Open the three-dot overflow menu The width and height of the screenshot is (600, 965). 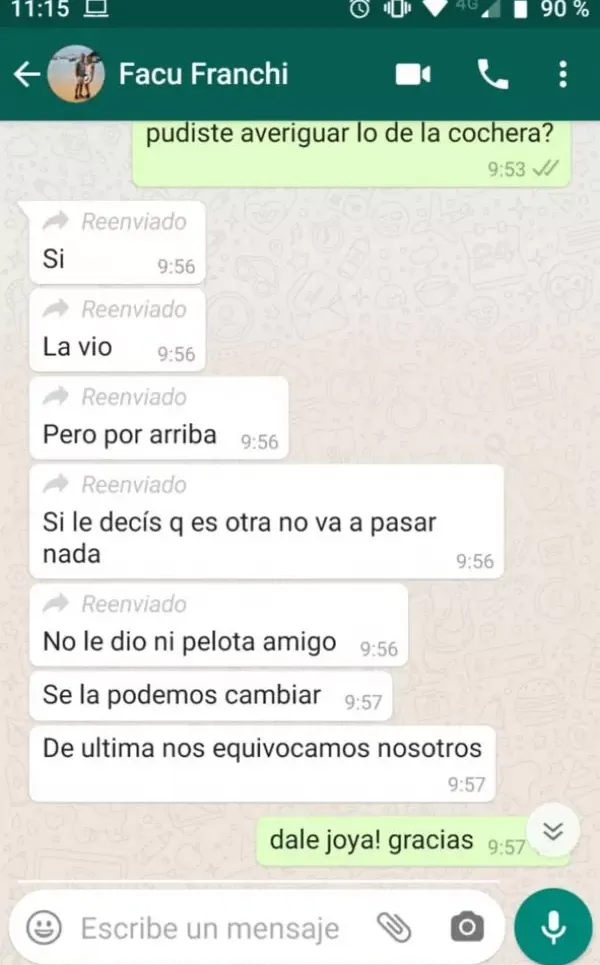coord(563,75)
